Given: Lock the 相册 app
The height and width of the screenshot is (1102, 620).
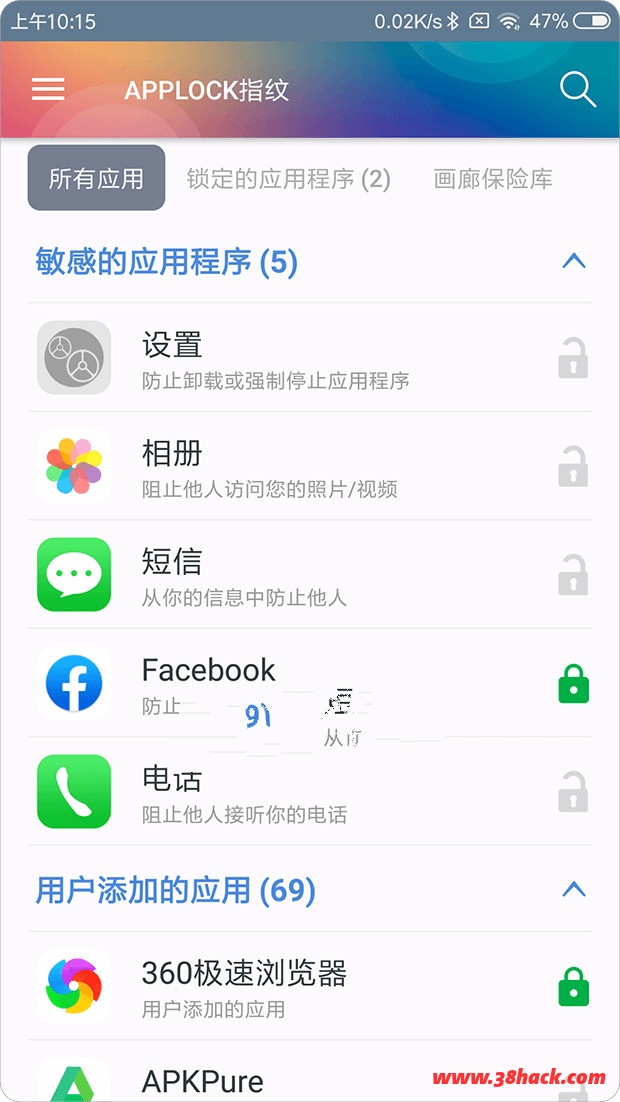Looking at the screenshot, I should 573,467.
